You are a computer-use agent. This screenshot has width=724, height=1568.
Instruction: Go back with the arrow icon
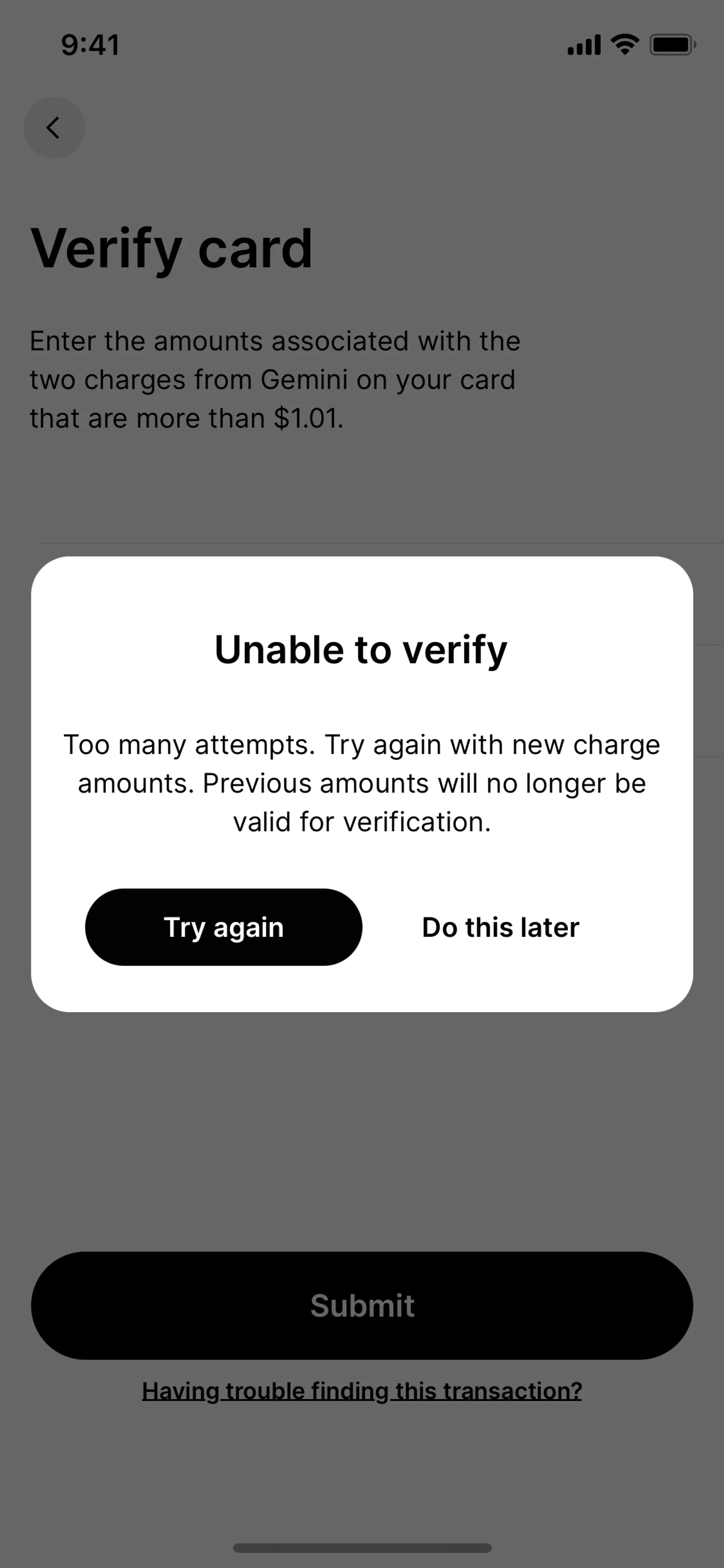(x=54, y=128)
